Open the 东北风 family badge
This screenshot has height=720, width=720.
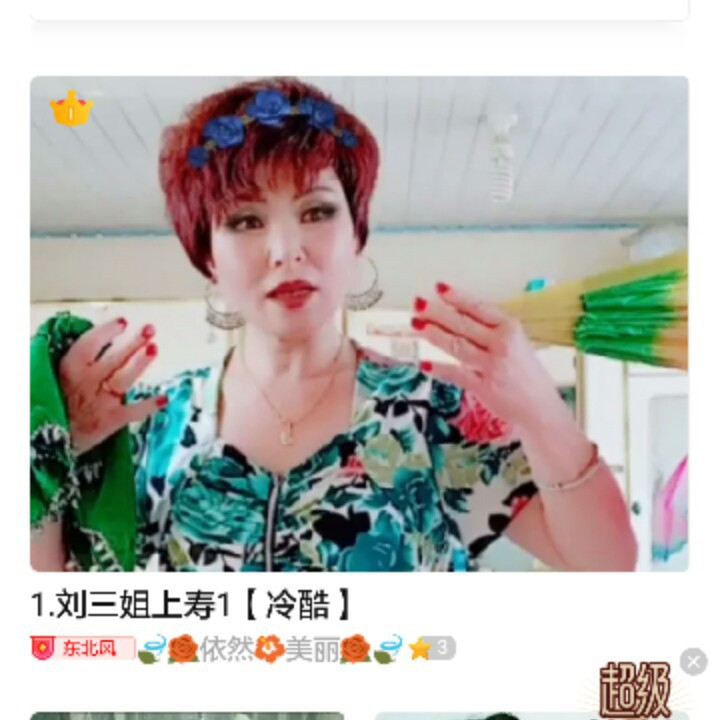pos(83,648)
